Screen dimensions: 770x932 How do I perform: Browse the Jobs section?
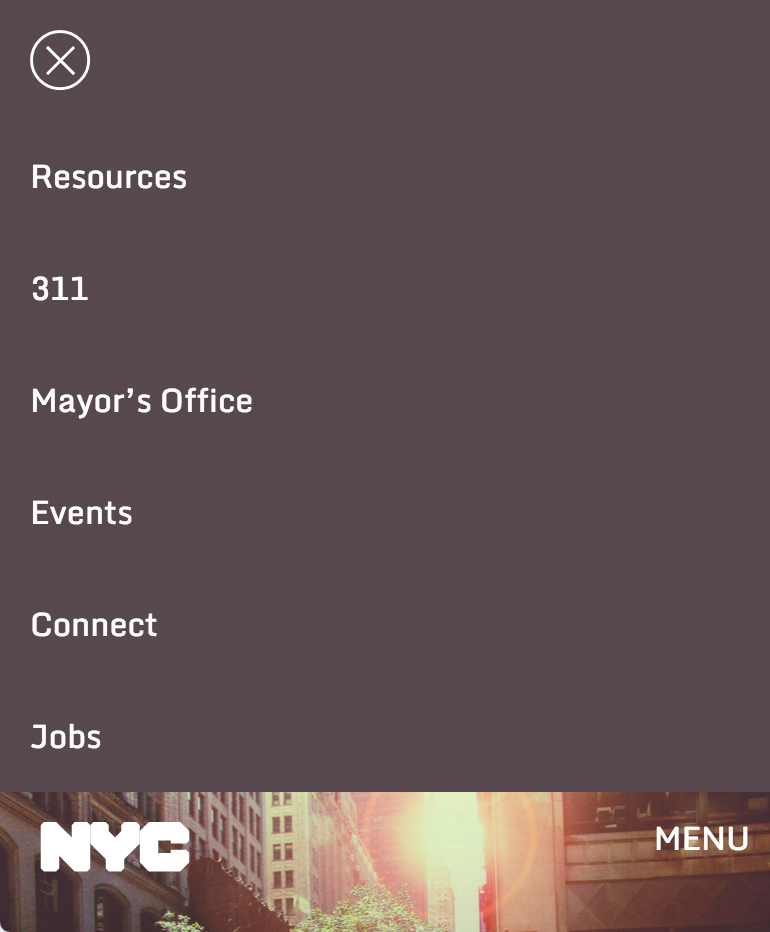pos(66,737)
